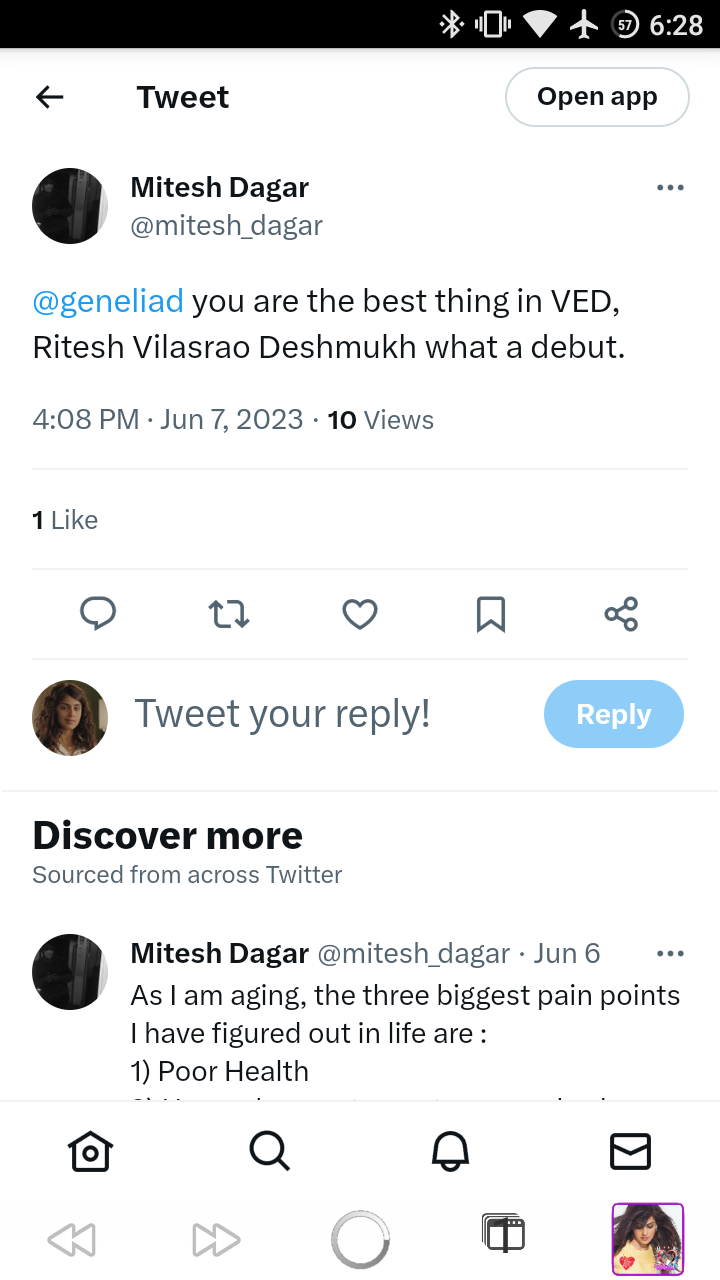Tap the blue Reply button

pyautogui.click(x=614, y=714)
